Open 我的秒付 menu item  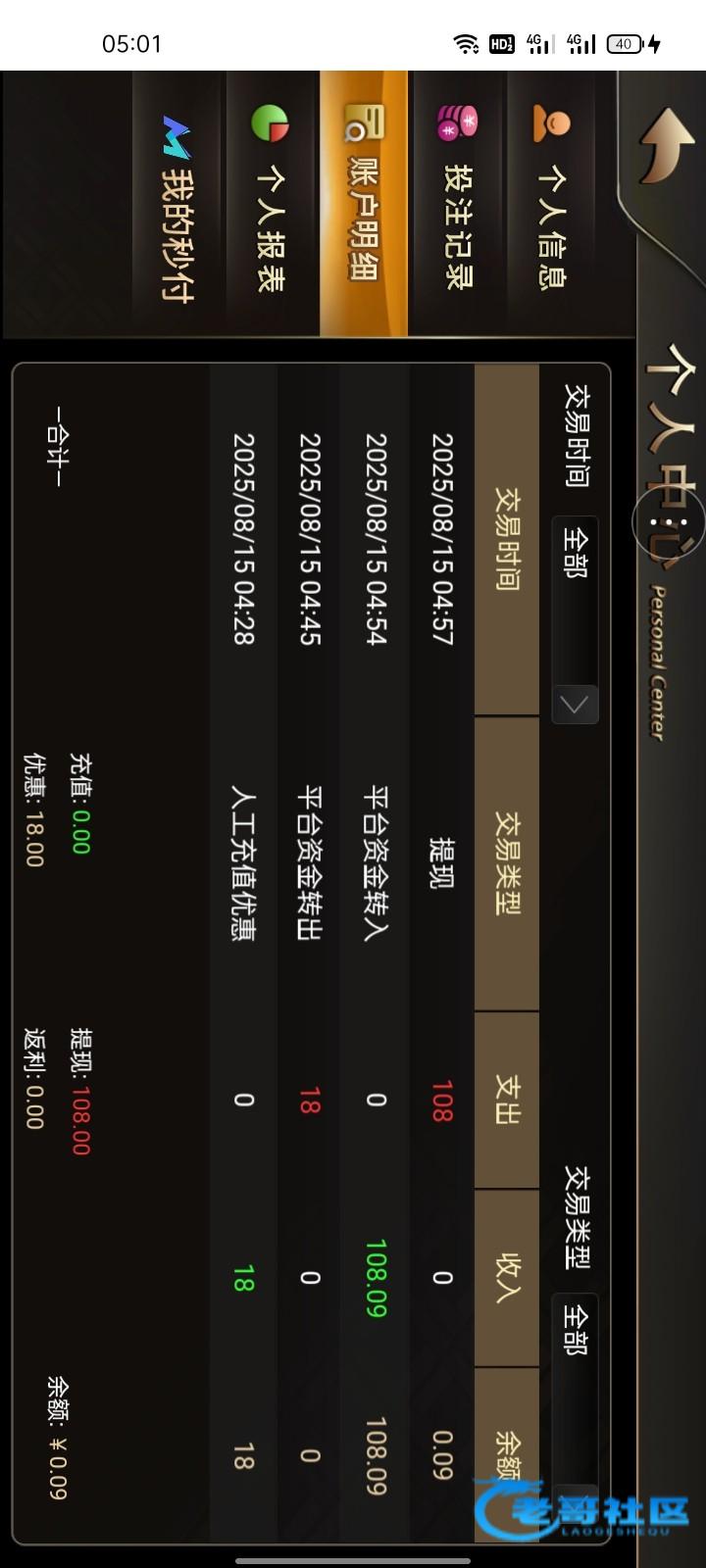click(x=177, y=211)
